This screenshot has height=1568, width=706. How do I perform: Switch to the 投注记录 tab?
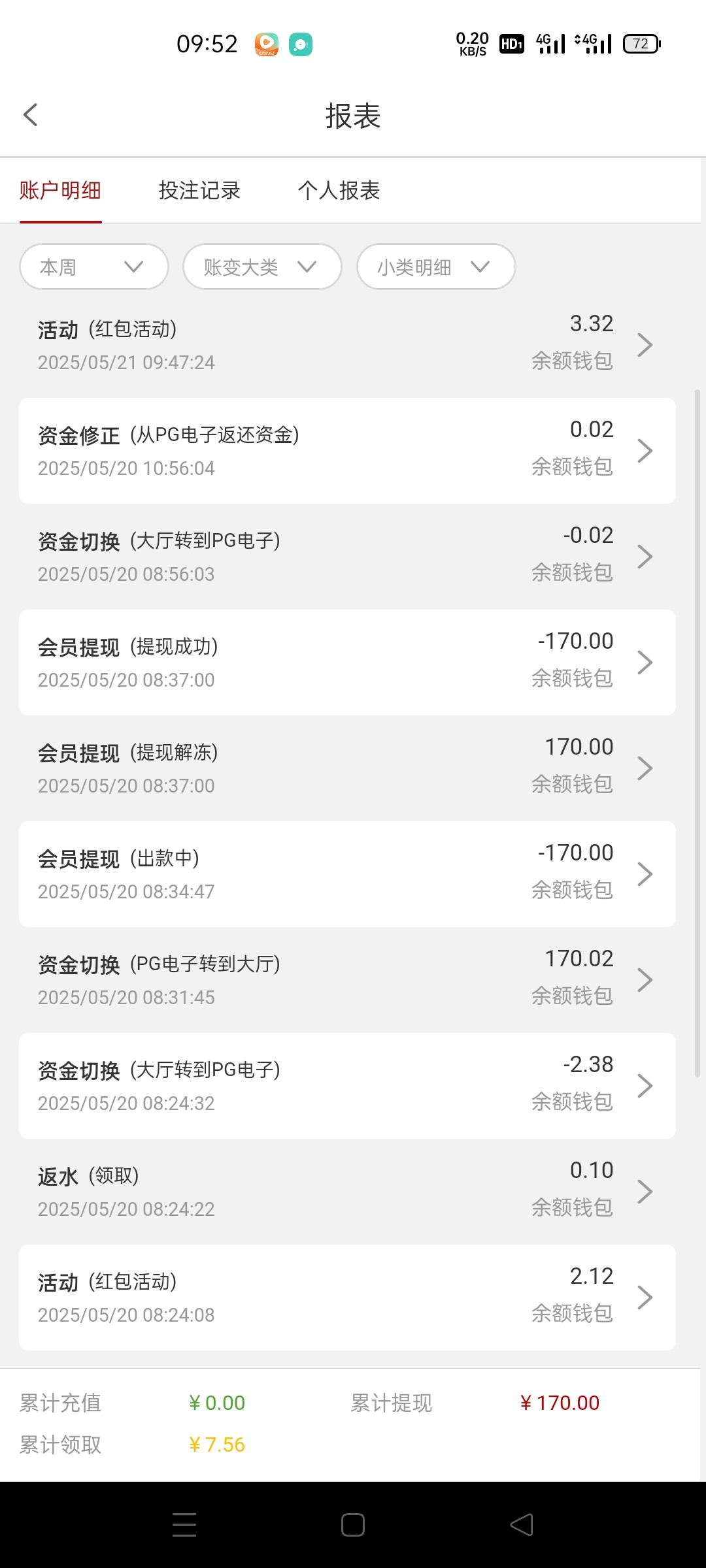point(199,191)
